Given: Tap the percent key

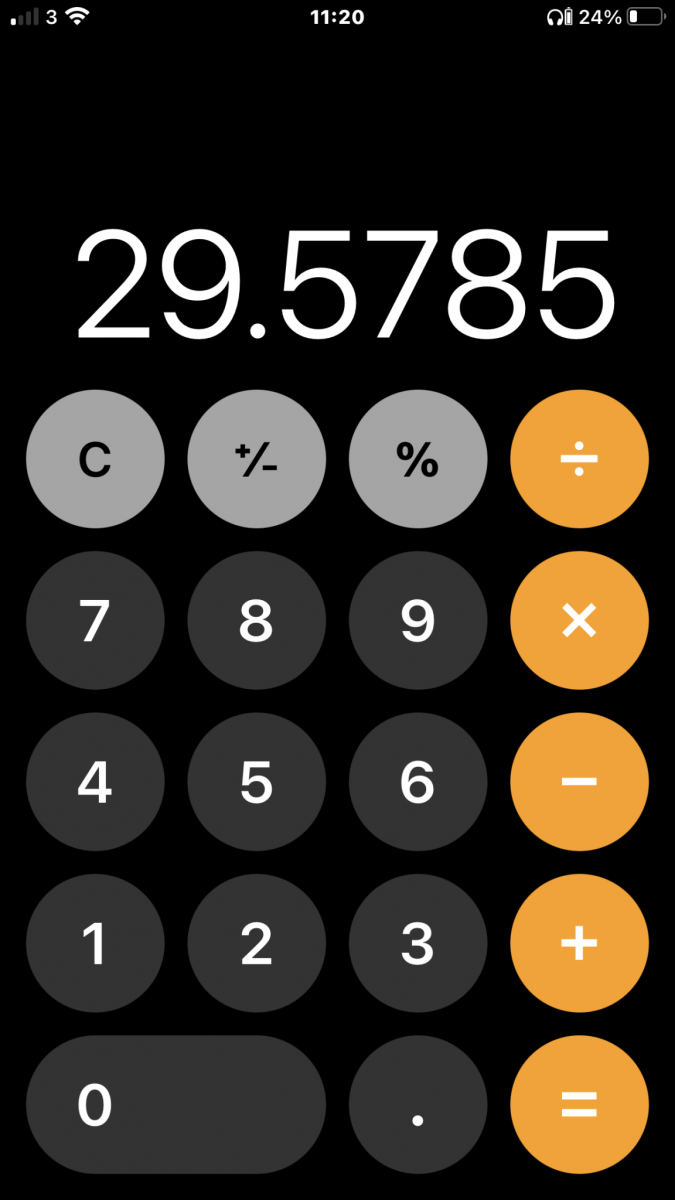Looking at the screenshot, I should 418,459.
